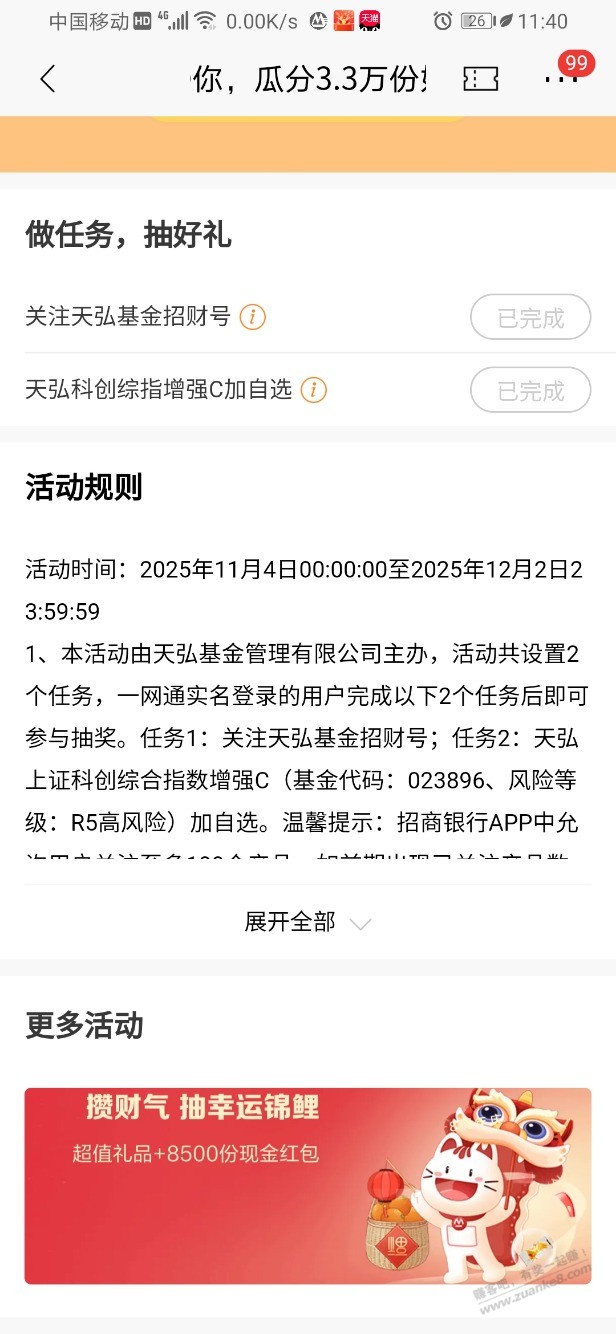
Task: Tap info icon beside 关注天弘基金招财号
Action: pos(252,318)
